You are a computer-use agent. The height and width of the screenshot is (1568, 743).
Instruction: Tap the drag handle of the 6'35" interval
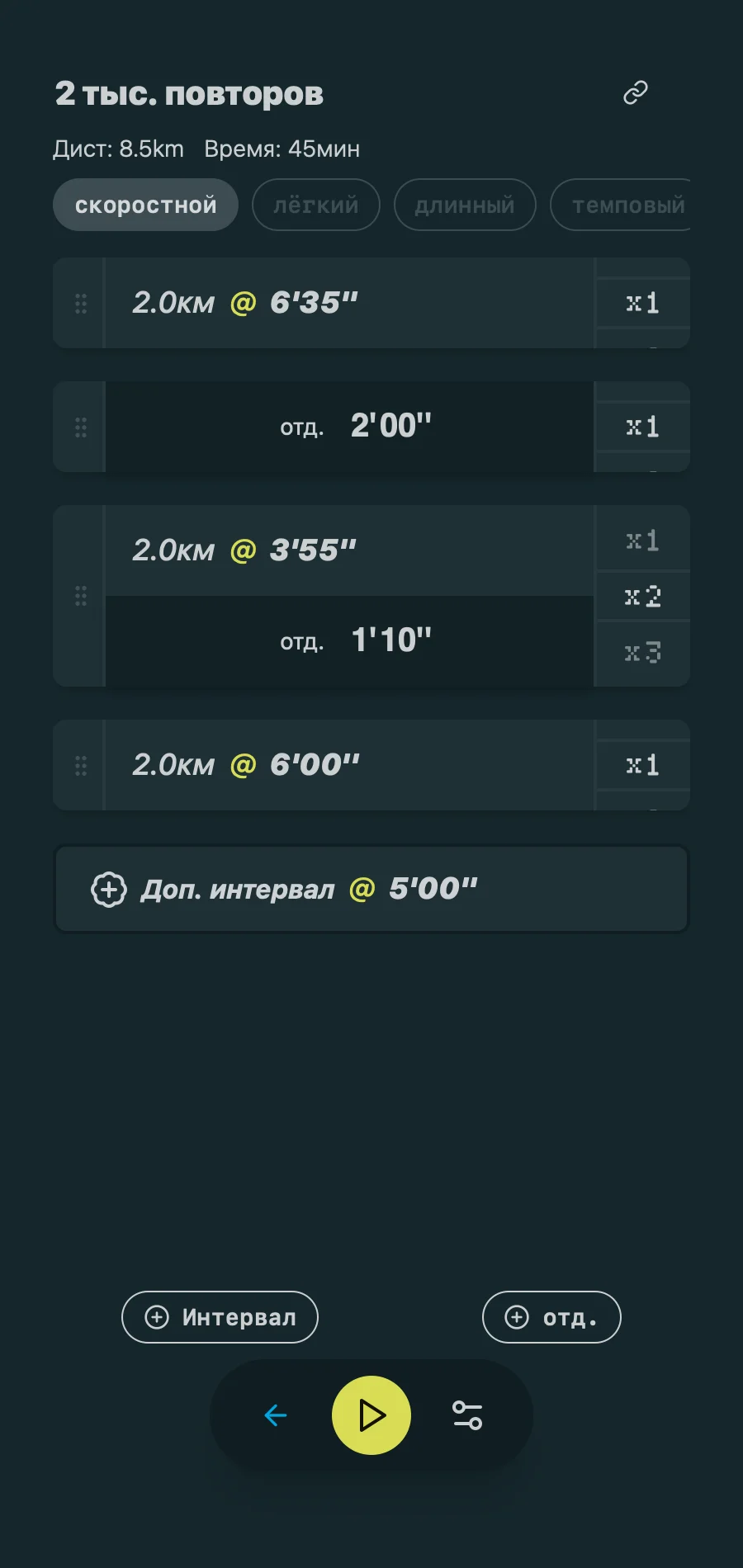click(80, 303)
